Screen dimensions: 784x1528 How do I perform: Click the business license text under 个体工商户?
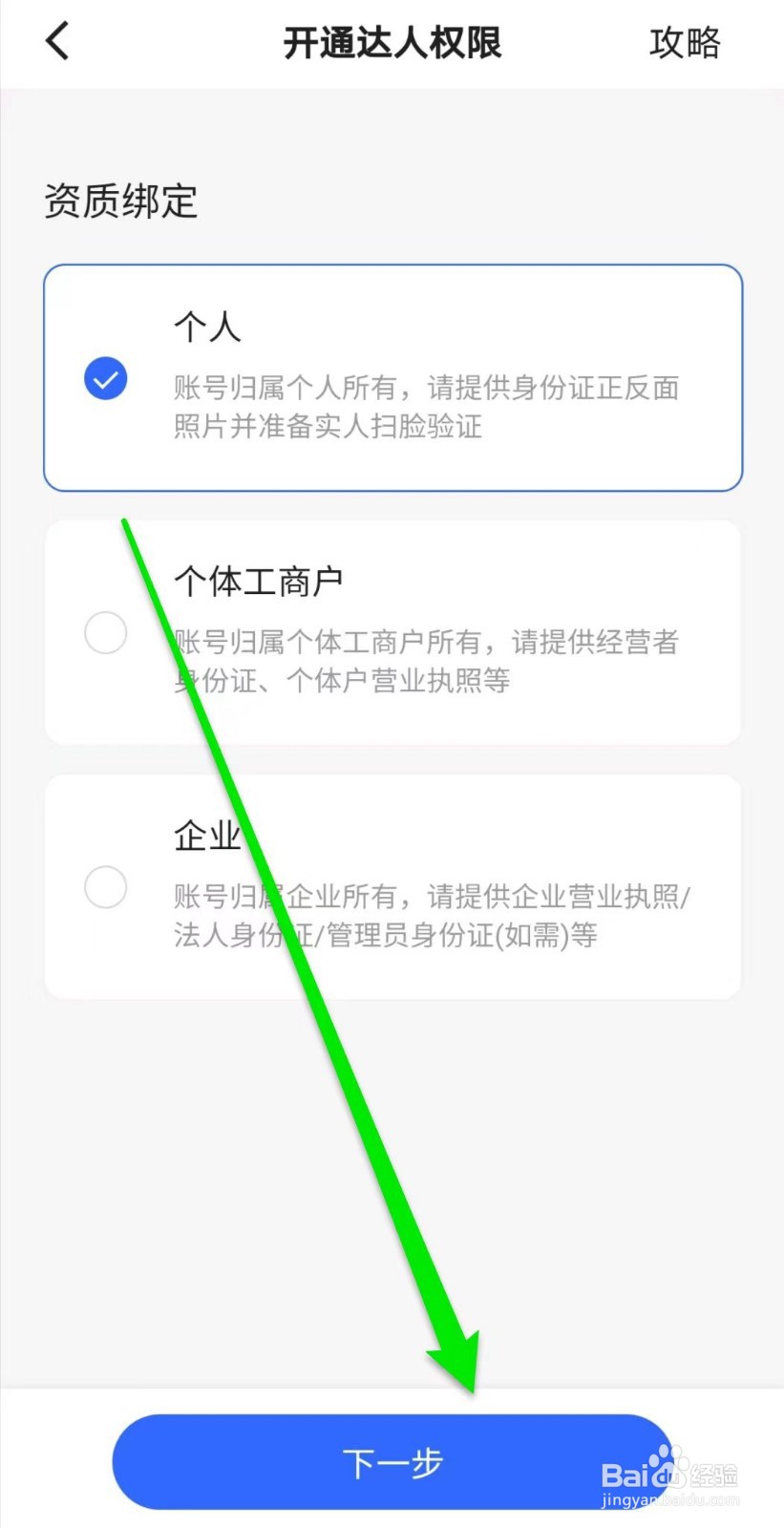(427, 661)
